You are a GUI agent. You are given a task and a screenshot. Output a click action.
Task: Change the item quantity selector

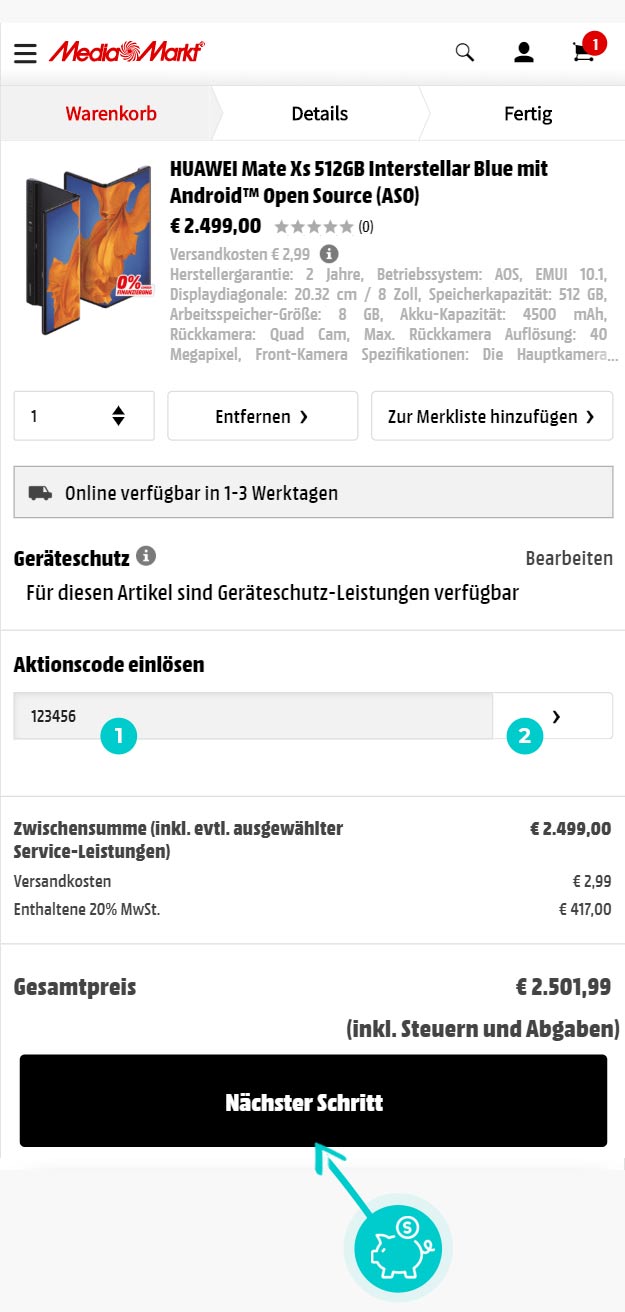point(84,416)
